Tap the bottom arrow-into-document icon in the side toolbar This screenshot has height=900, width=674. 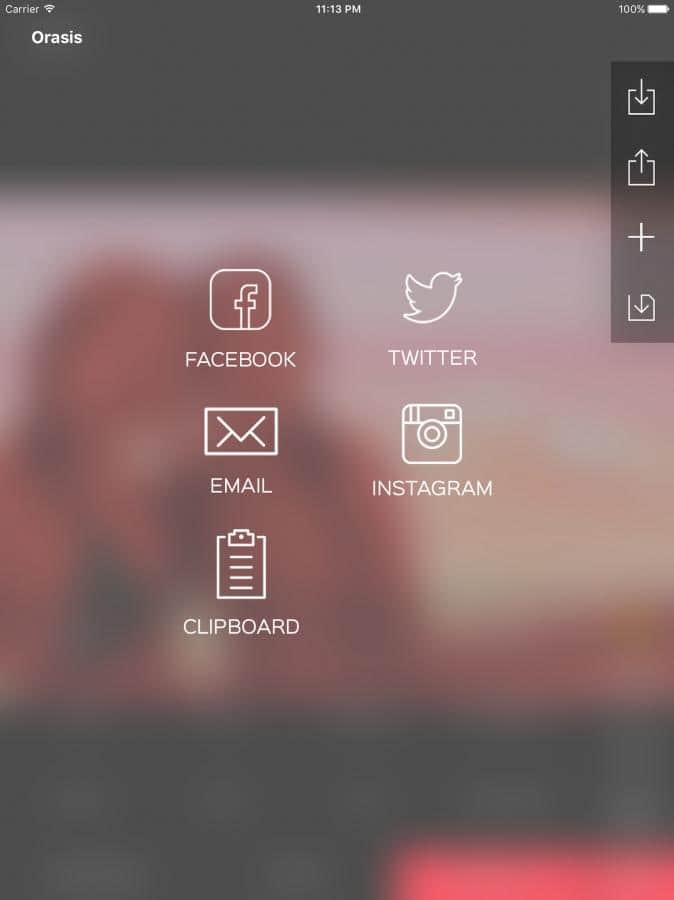pyautogui.click(x=641, y=307)
